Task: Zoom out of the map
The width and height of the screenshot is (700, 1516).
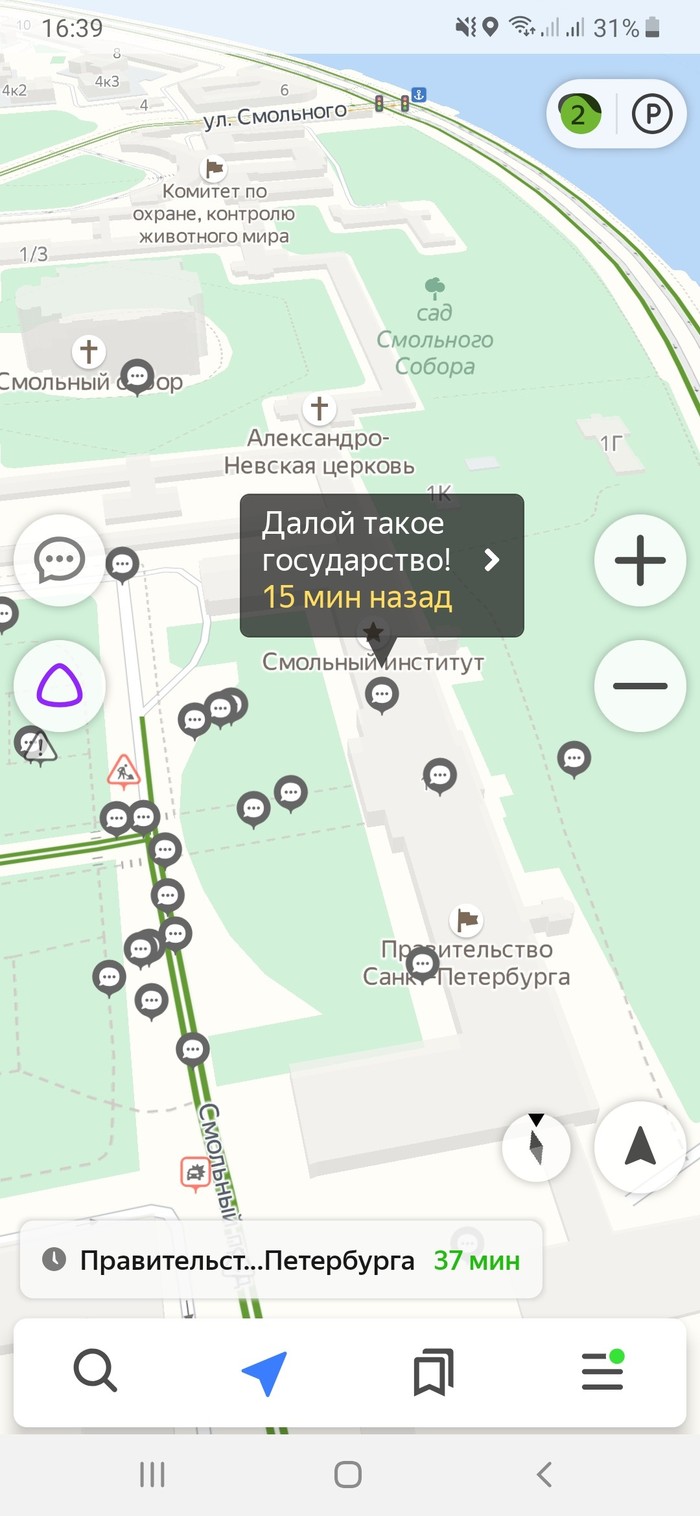Action: 640,686
